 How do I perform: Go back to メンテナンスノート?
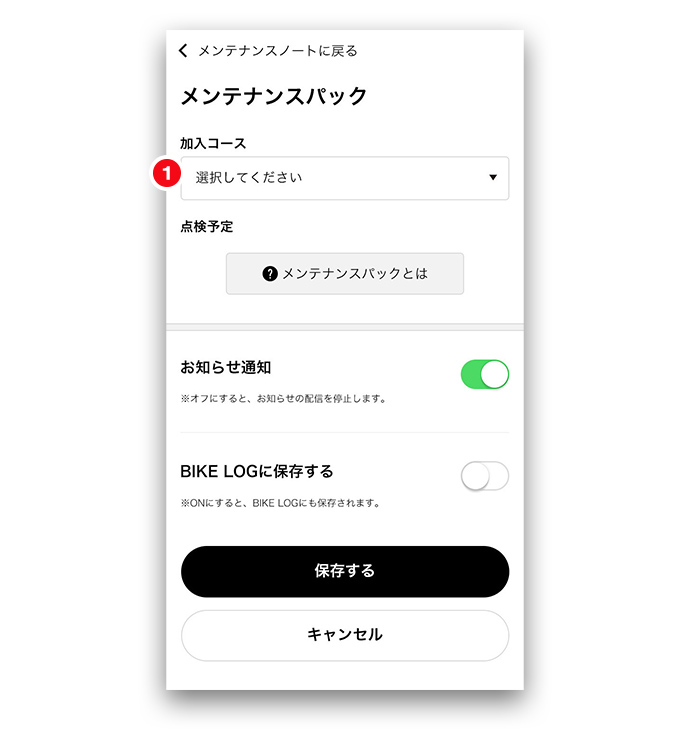coord(267,51)
